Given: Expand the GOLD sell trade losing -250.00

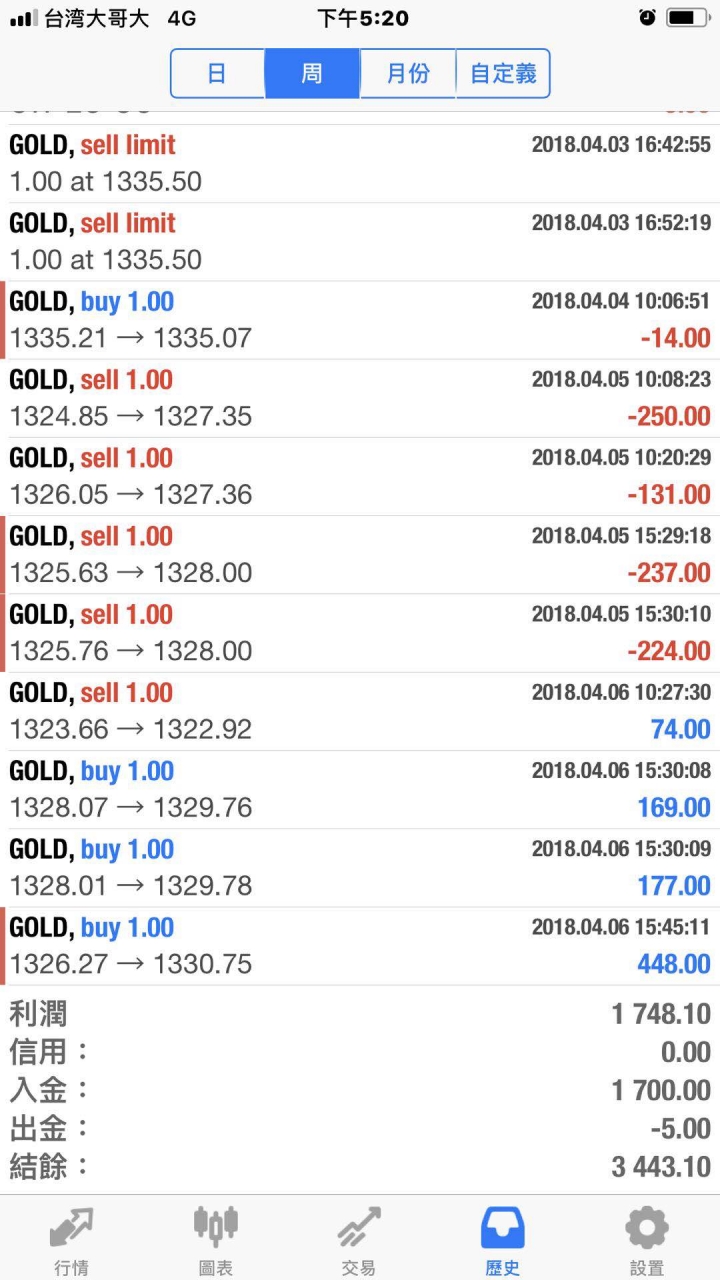Looking at the screenshot, I should (360, 398).
